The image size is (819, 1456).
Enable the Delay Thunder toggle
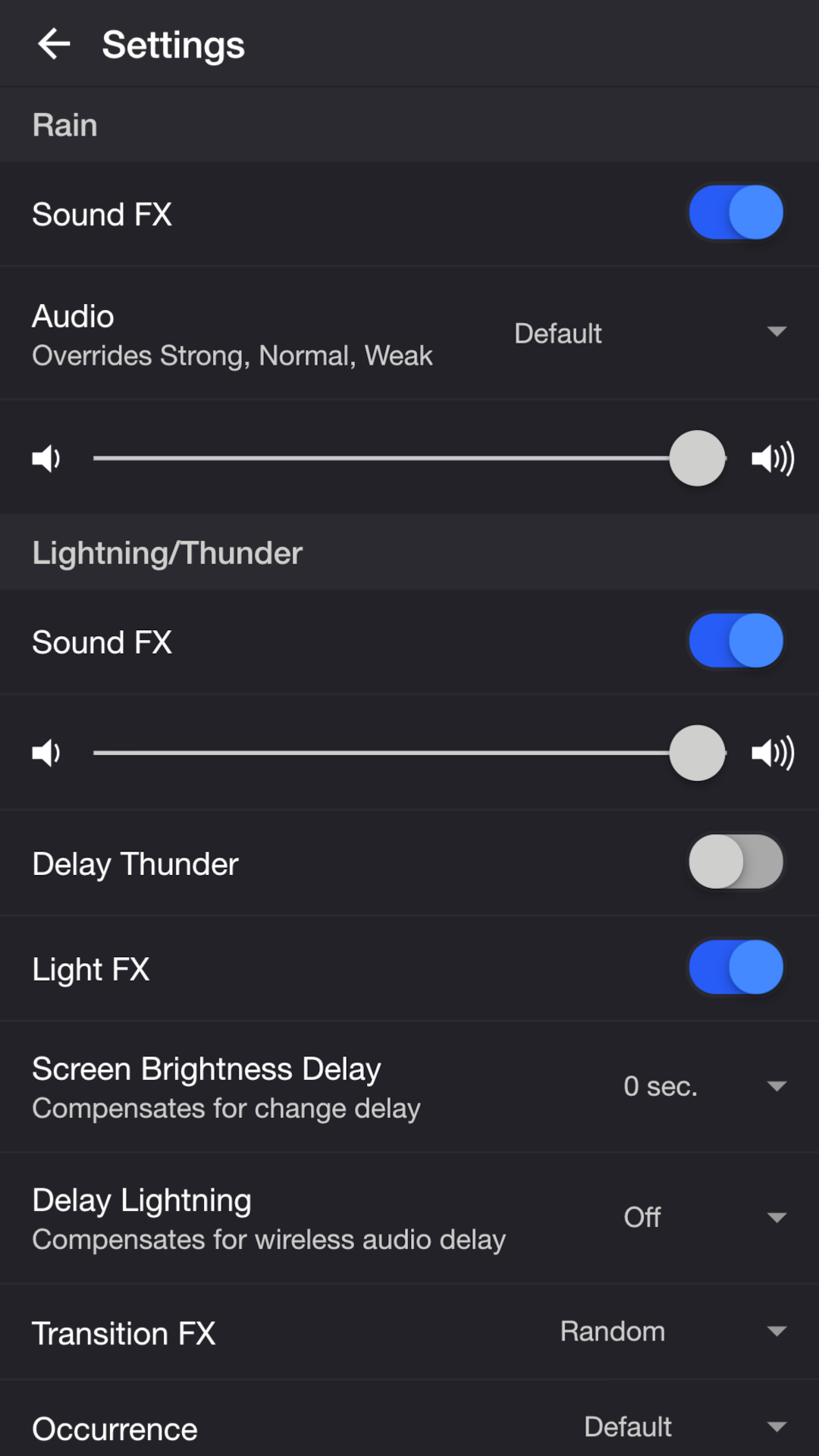tap(735, 862)
